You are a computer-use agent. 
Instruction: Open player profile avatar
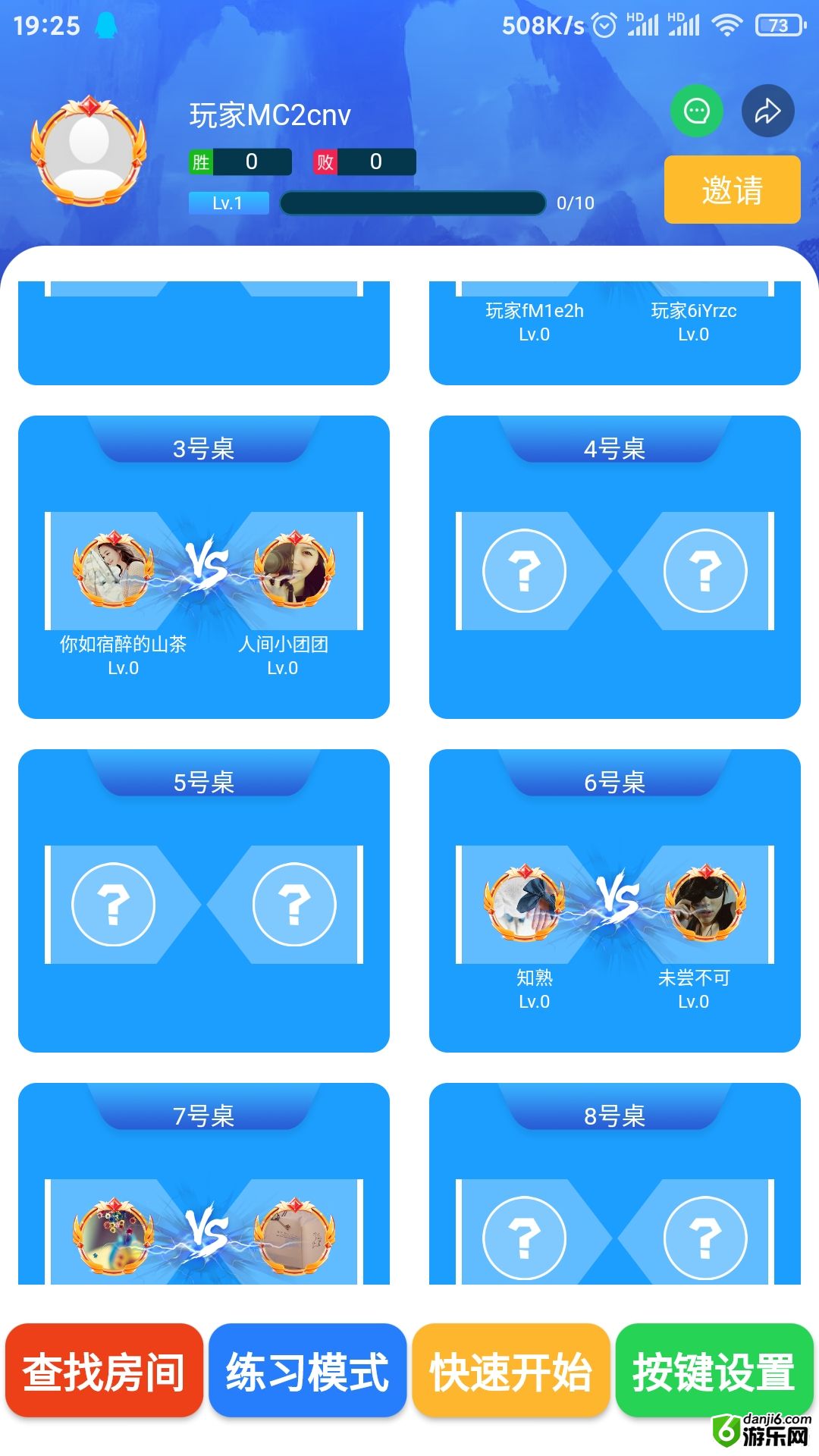[89, 150]
